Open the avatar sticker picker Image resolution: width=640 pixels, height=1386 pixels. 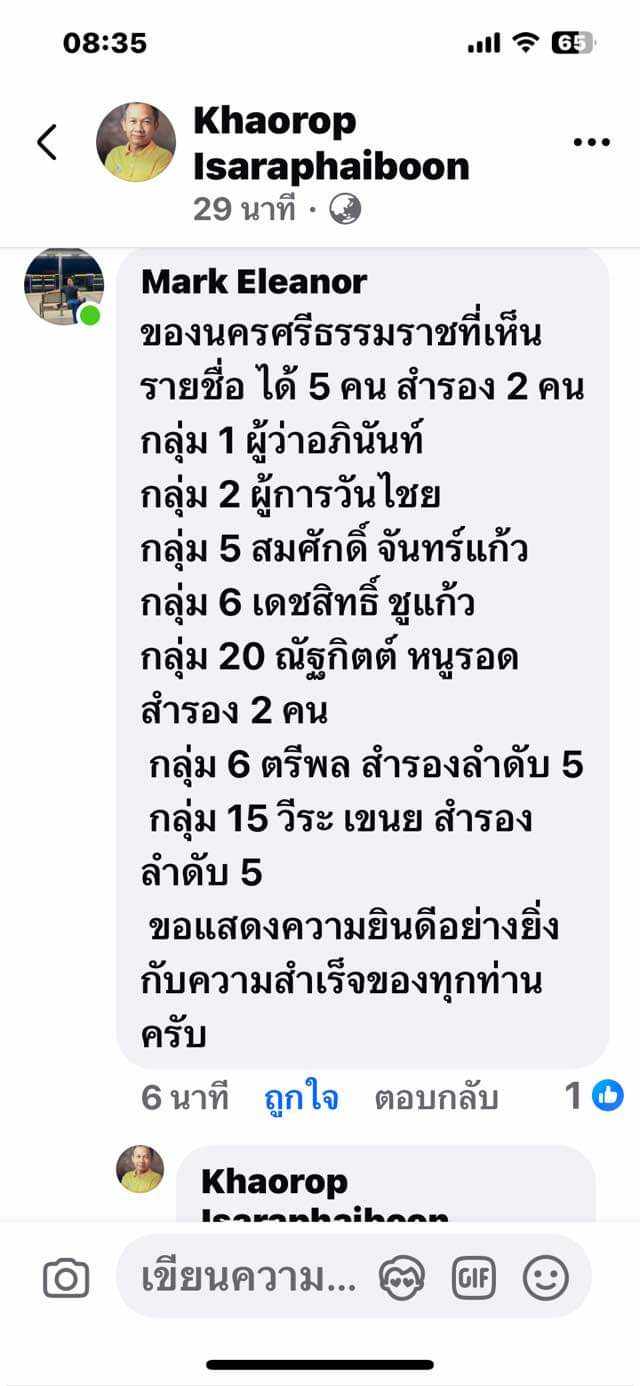(402, 1277)
